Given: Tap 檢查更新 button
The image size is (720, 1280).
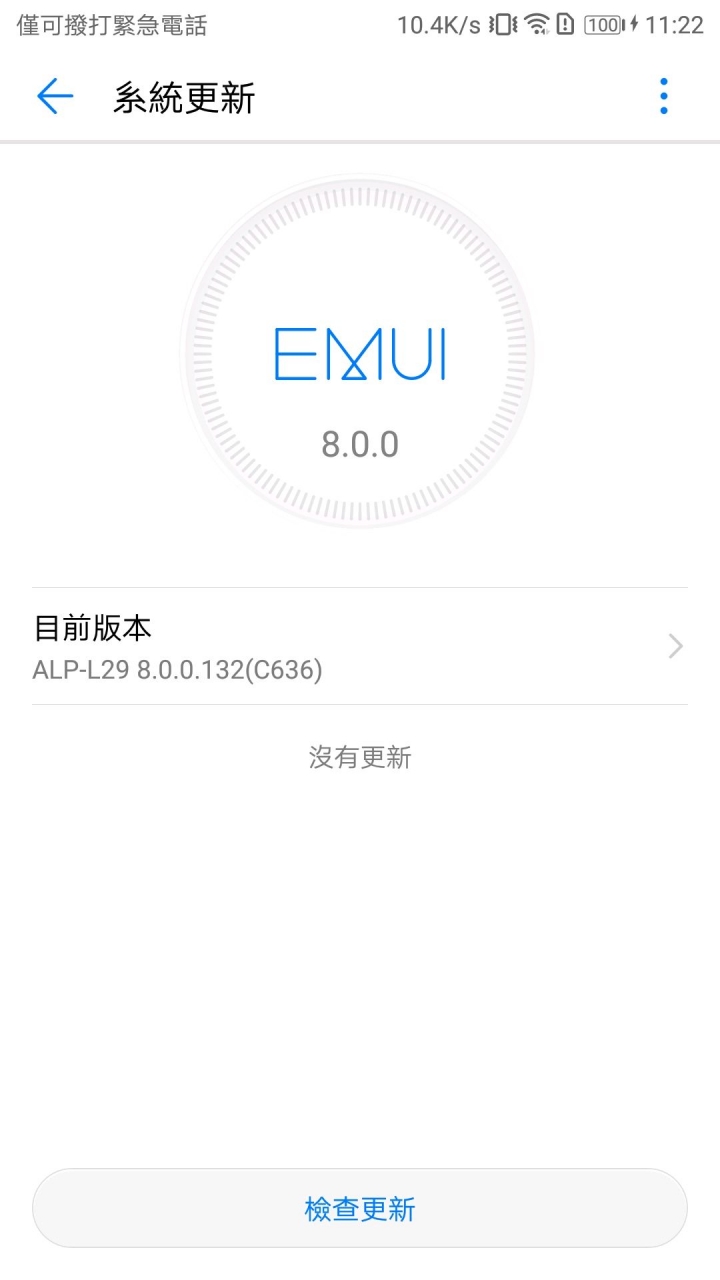Looking at the screenshot, I should 360,1208.
